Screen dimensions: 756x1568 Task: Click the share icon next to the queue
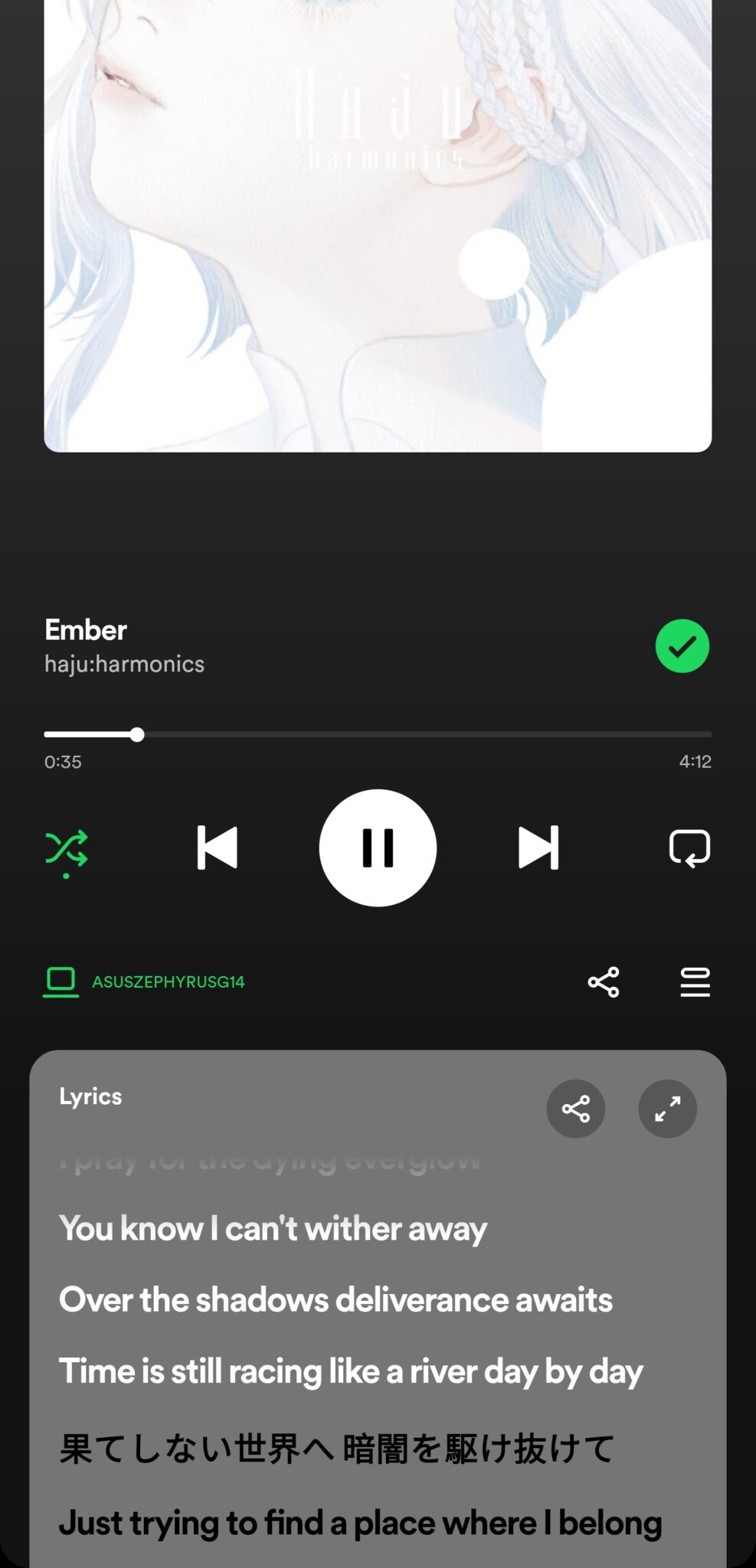point(603,981)
